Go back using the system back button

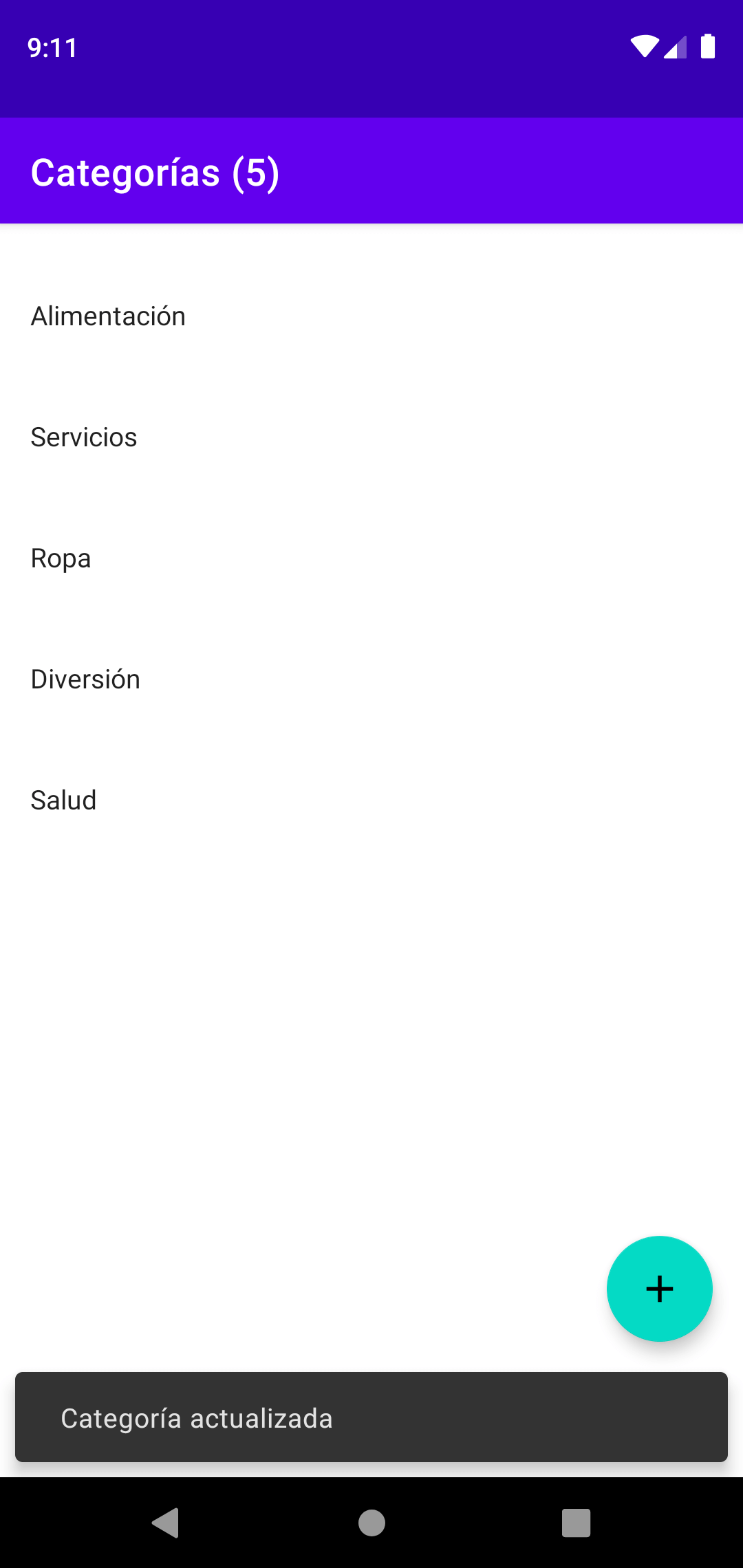[166, 1523]
